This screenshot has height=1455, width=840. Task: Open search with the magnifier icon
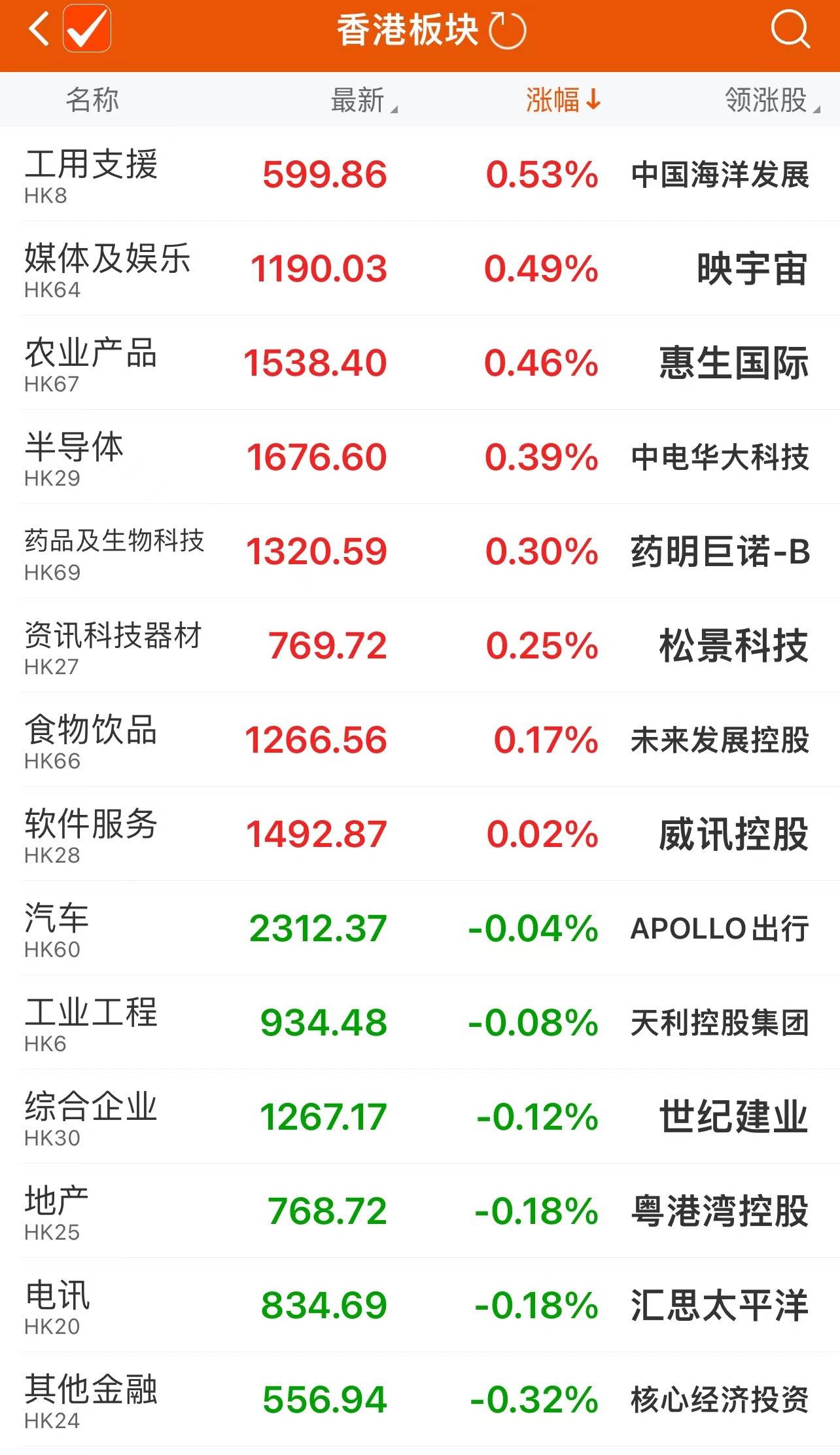pyautogui.click(x=790, y=30)
